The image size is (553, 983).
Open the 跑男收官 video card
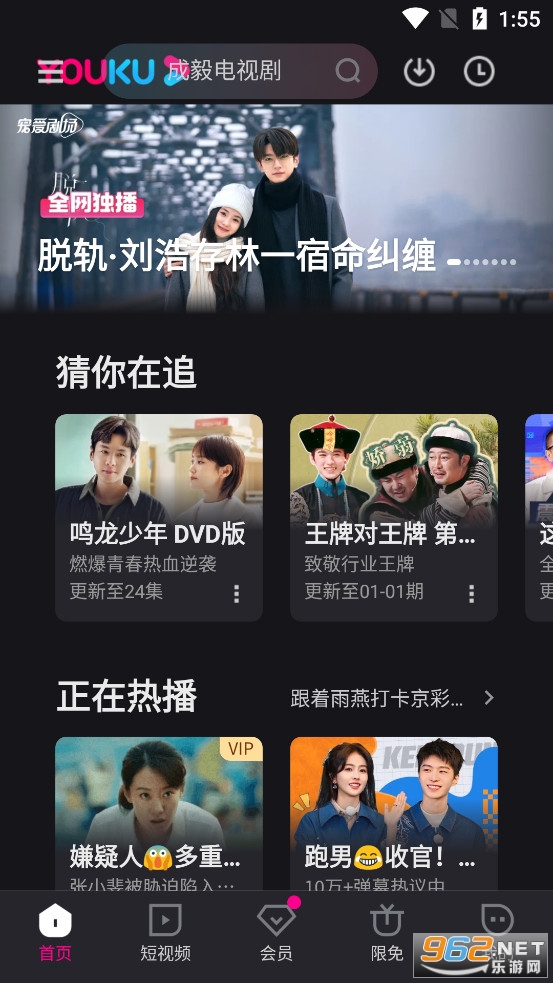[x=394, y=813]
